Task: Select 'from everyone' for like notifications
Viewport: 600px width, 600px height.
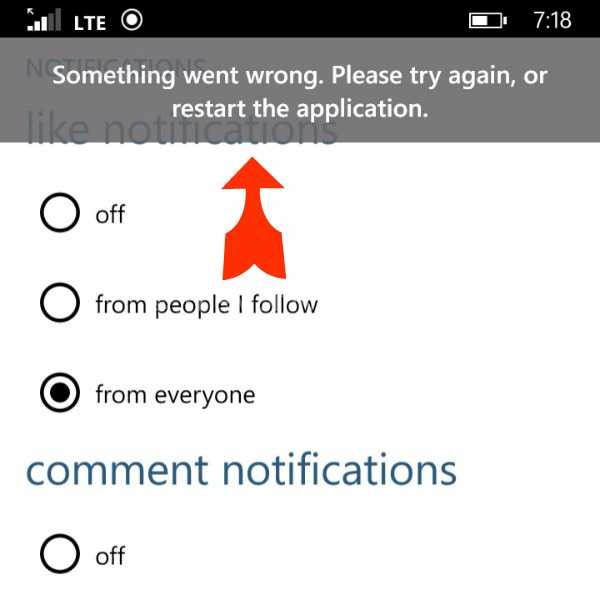Action: (61, 395)
